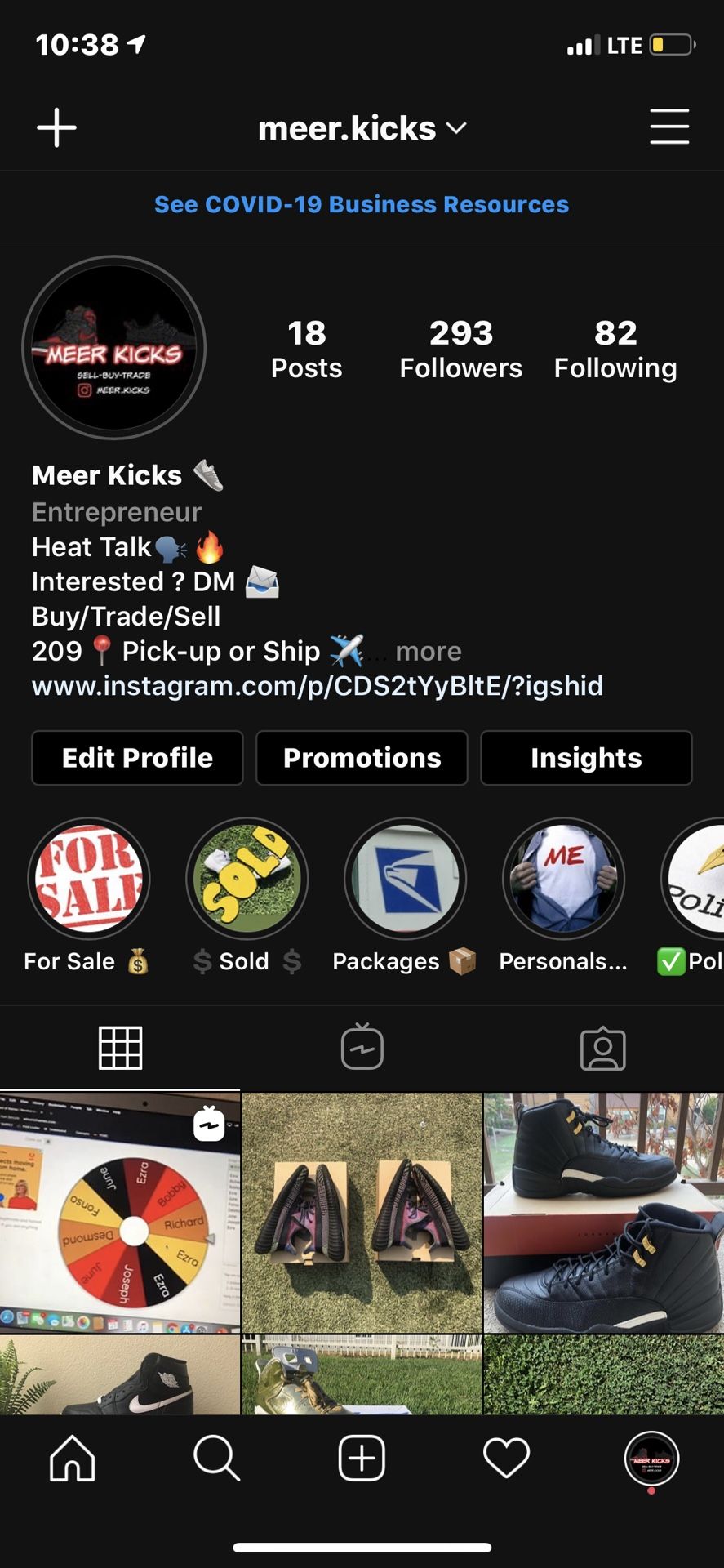
Task: Switch to the tagged photos tab
Action: click(603, 1048)
